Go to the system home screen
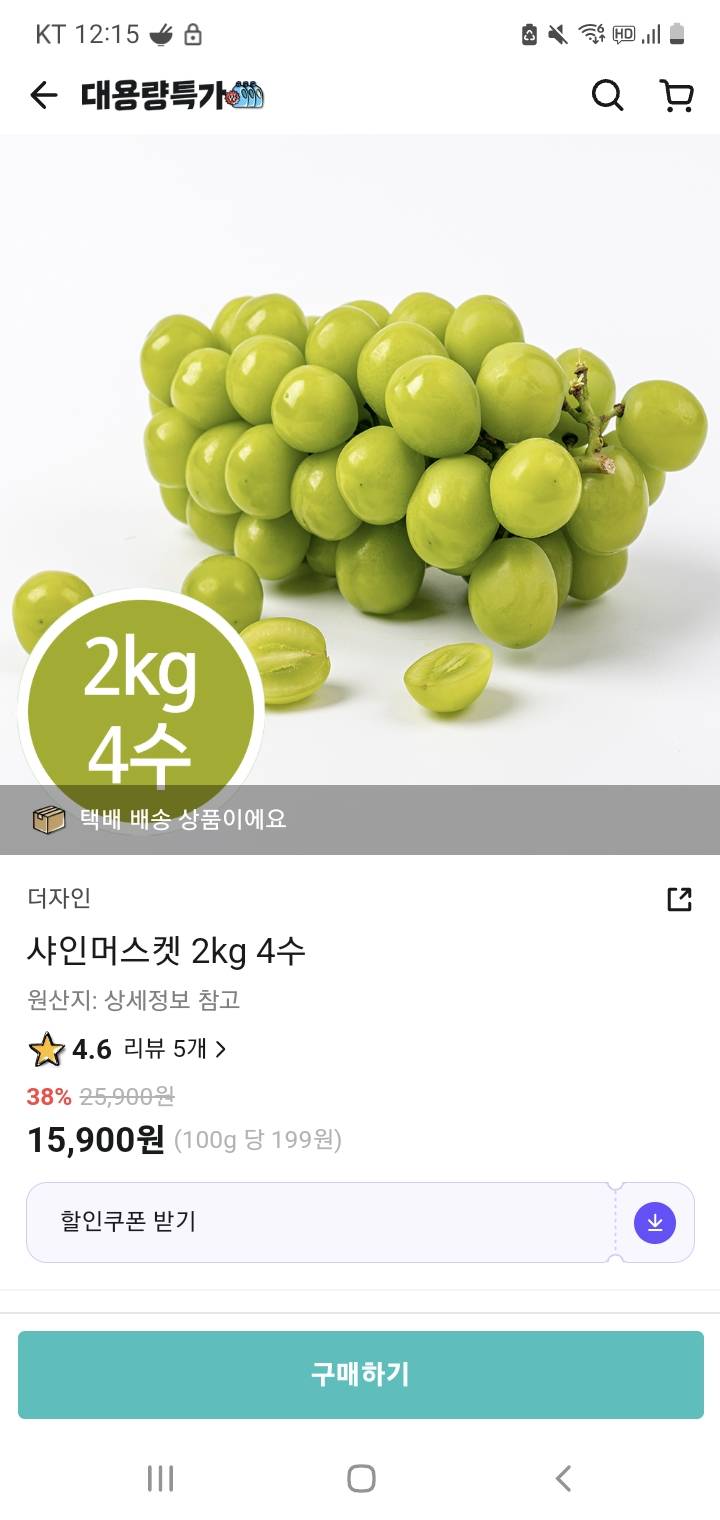720x1520 pixels. [360, 1478]
